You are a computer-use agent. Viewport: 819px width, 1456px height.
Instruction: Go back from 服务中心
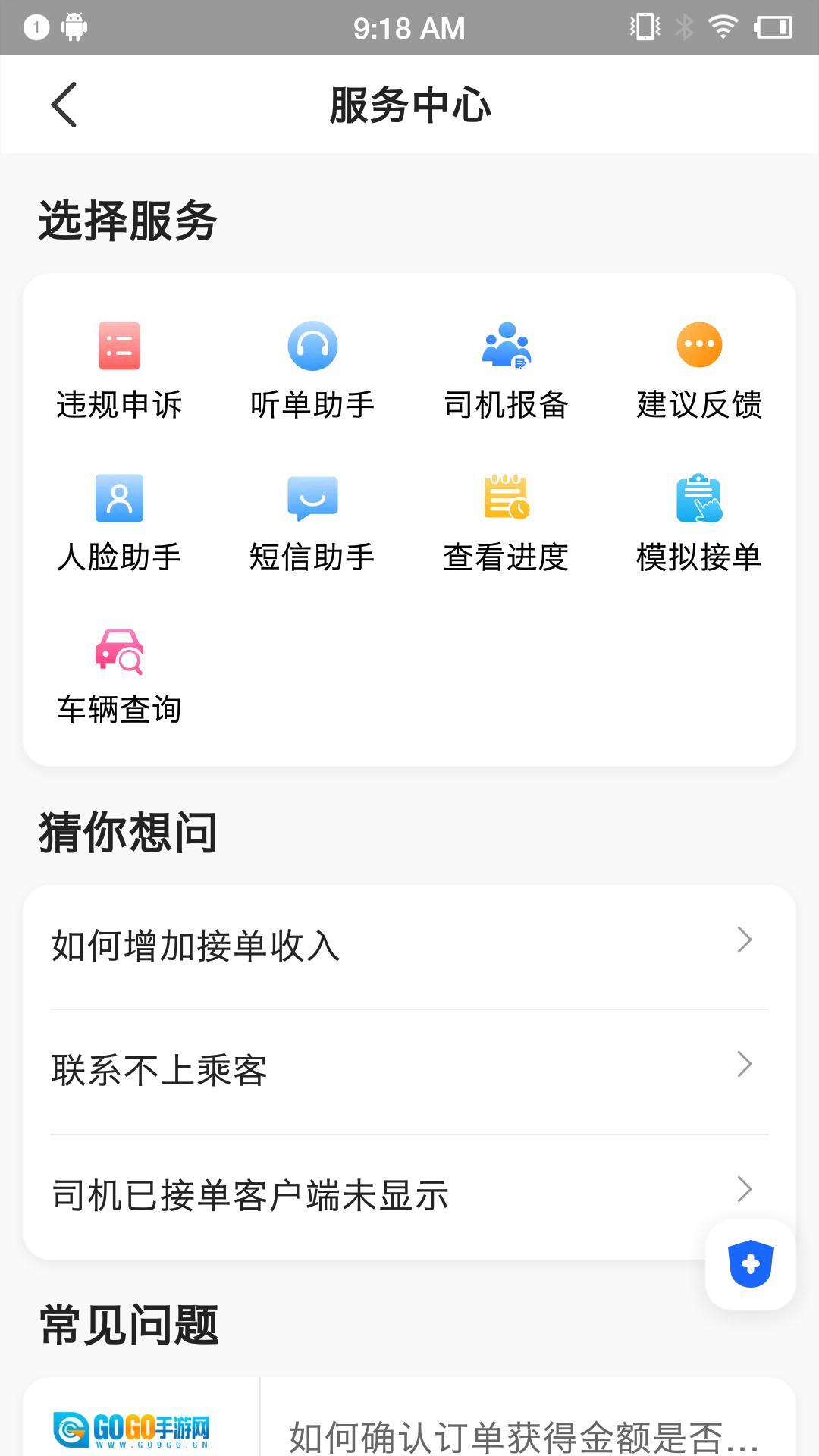point(64,105)
